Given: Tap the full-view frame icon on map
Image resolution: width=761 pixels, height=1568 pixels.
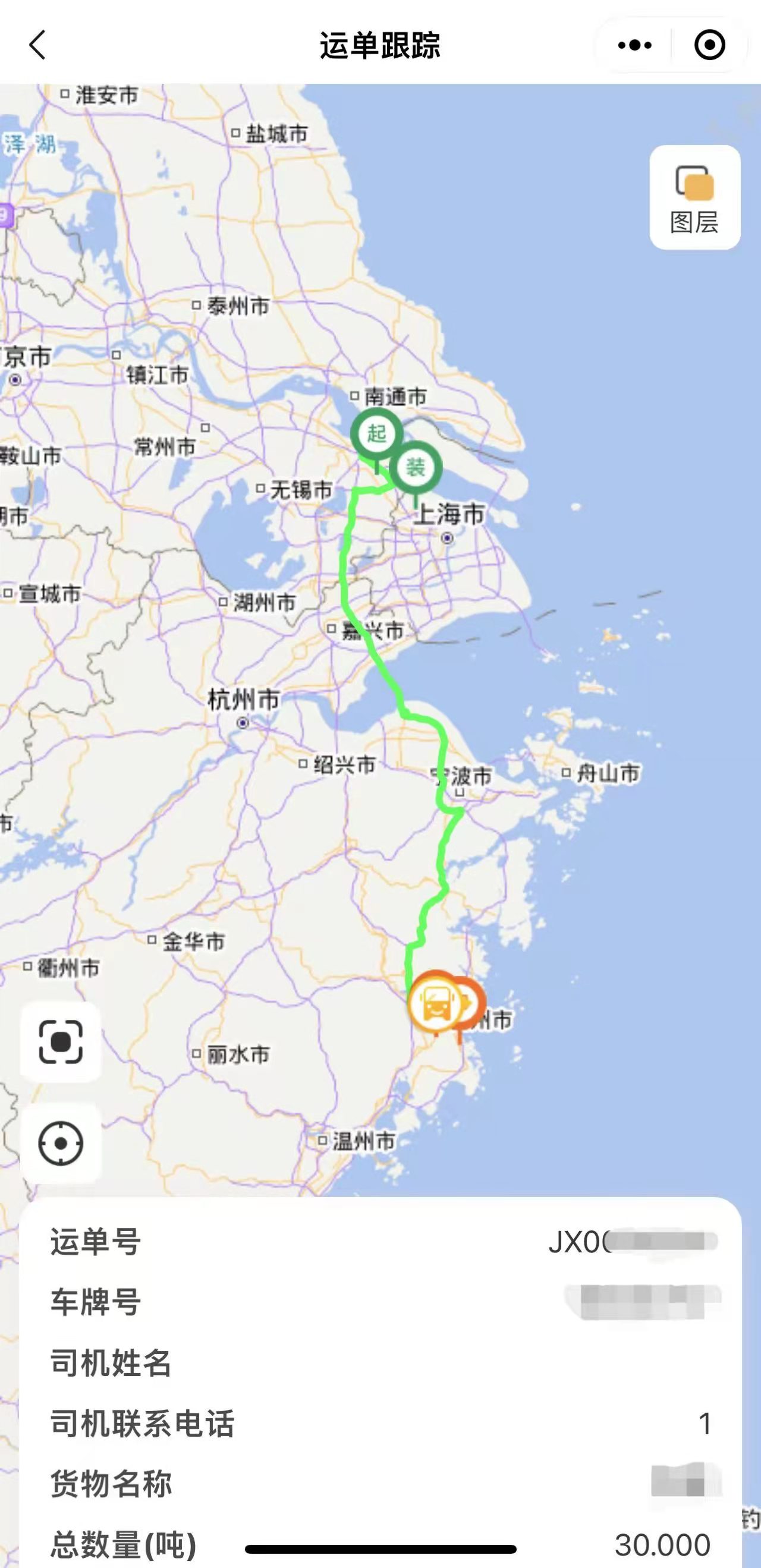Looking at the screenshot, I should click(60, 1042).
